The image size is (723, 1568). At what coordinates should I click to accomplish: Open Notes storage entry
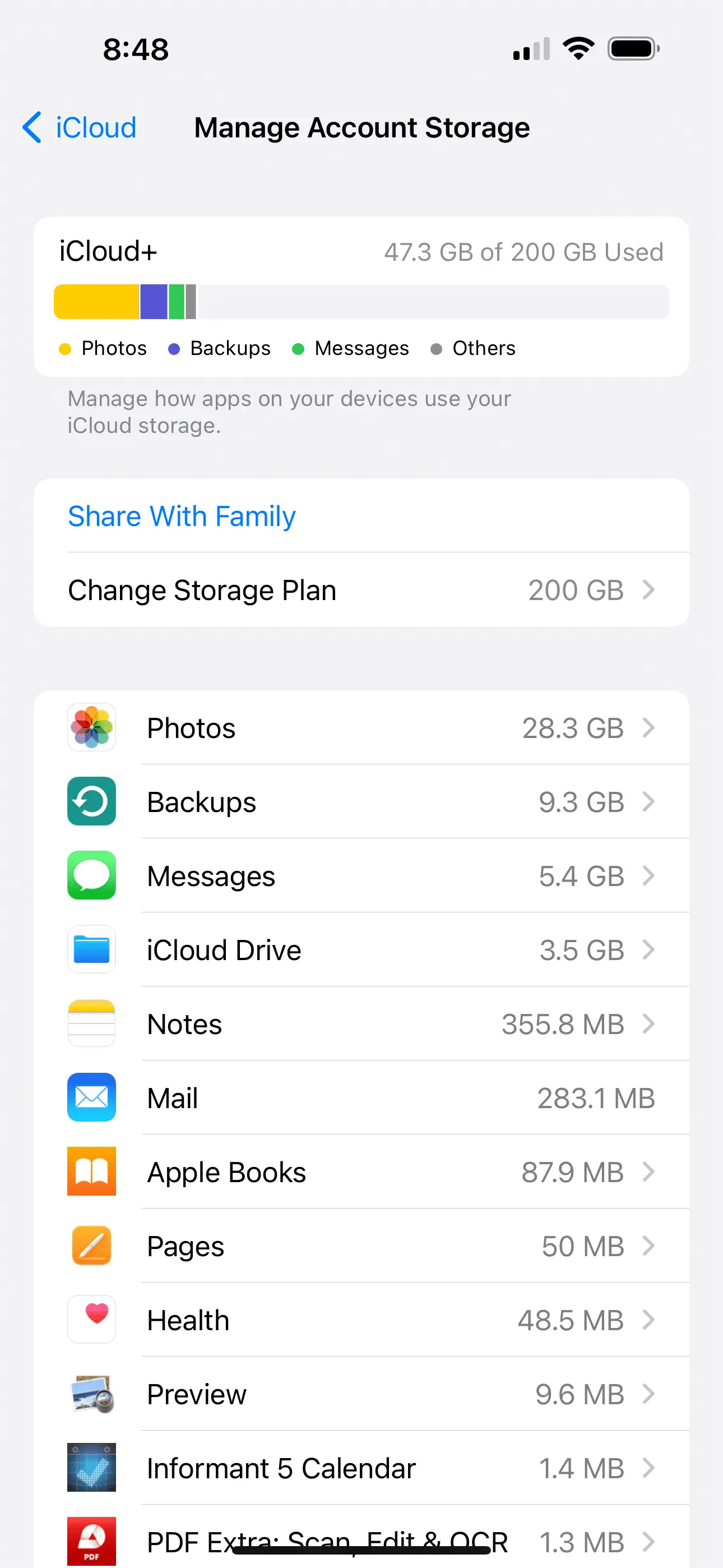pyautogui.click(x=361, y=1024)
